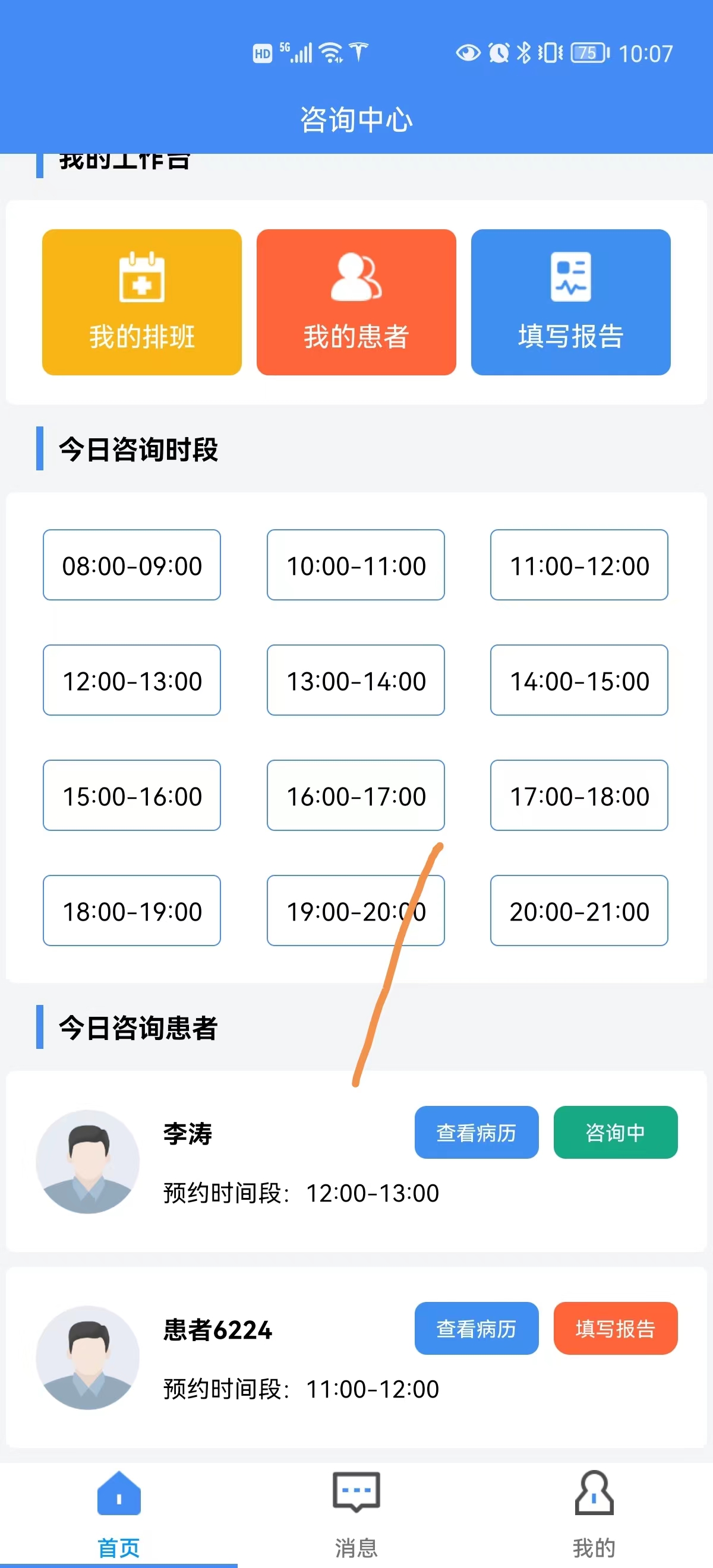This screenshot has width=713, height=1568.
Task: View 李涛's medical record (查看病历)
Action: 476,1132
